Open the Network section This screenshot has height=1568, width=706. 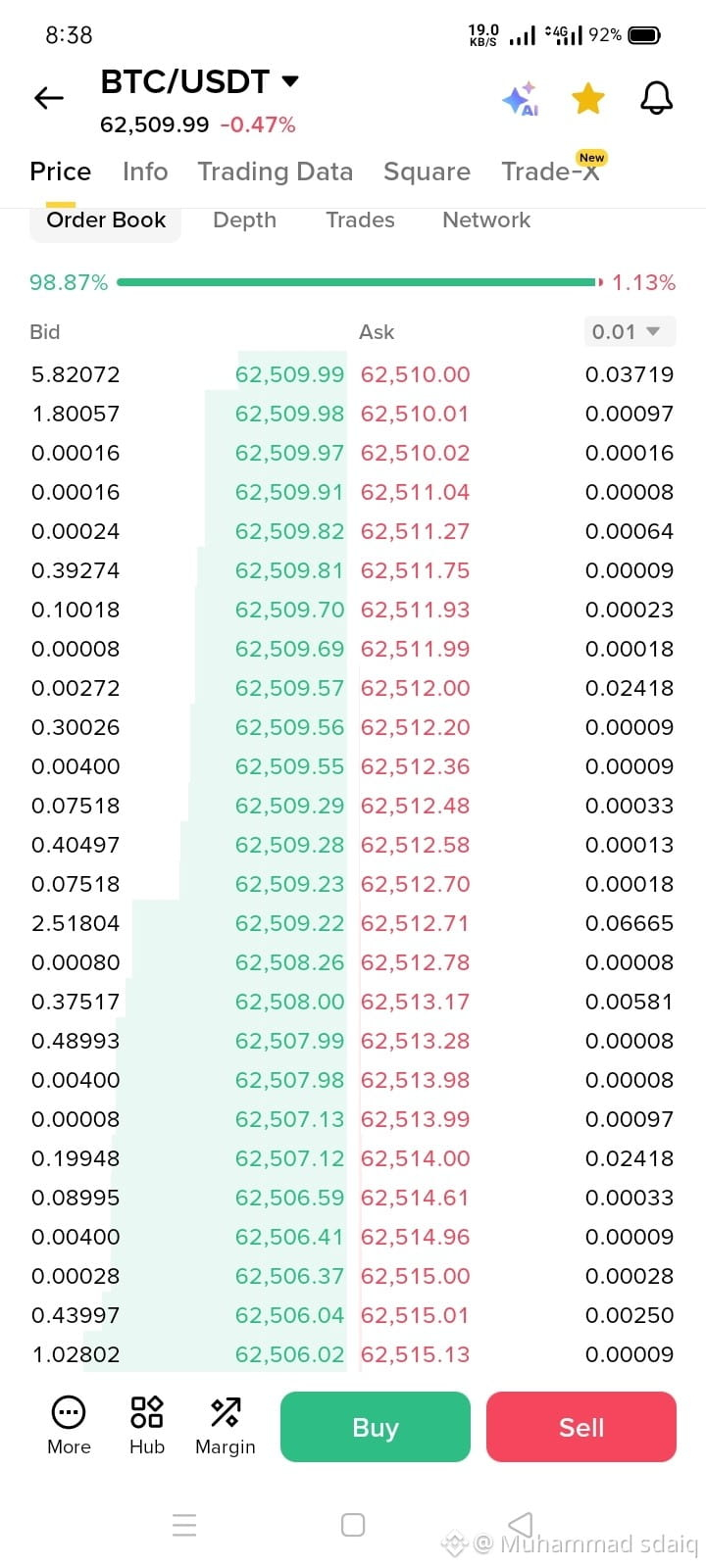[486, 220]
